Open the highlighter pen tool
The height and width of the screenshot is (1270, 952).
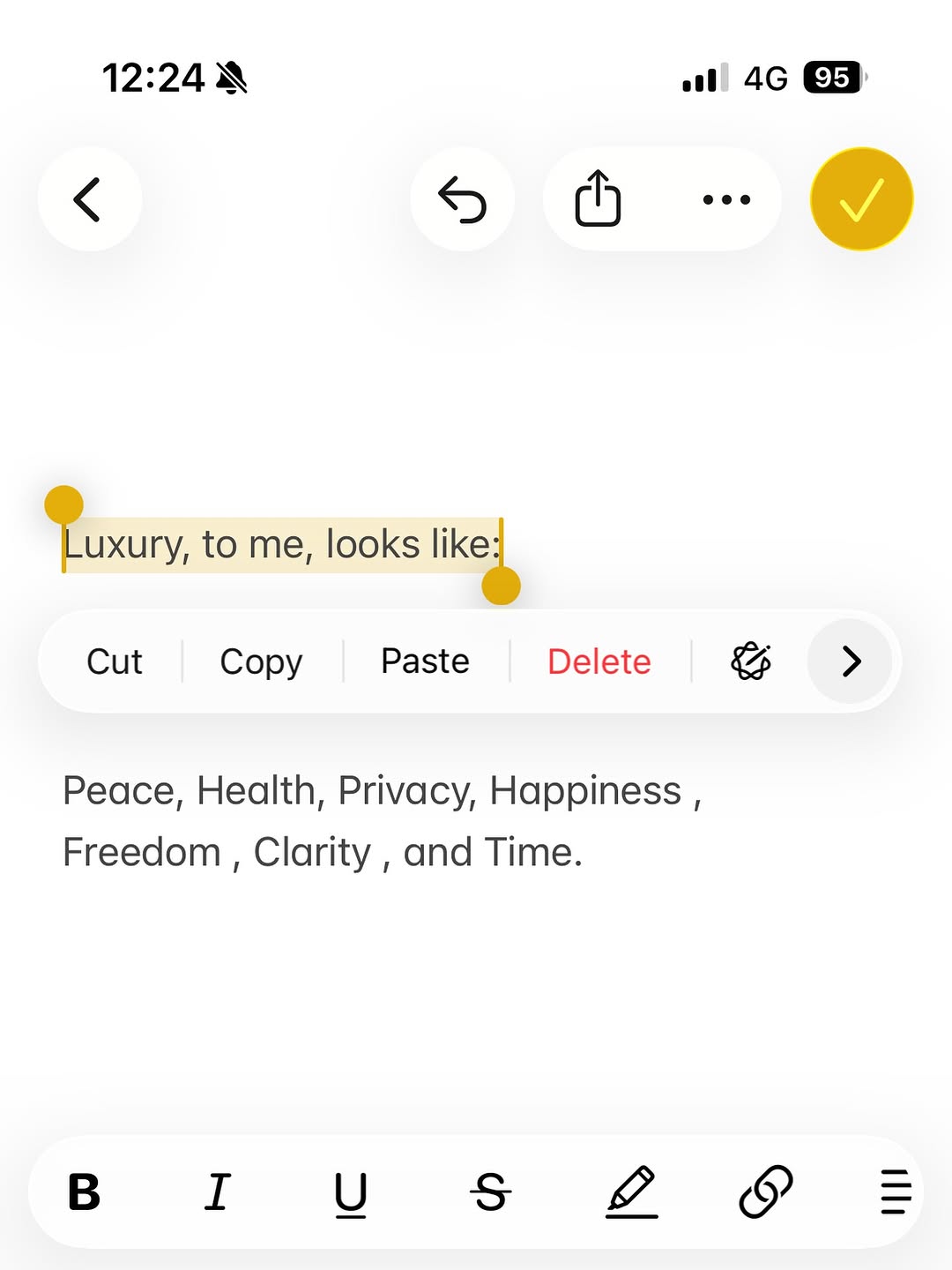click(x=631, y=1192)
